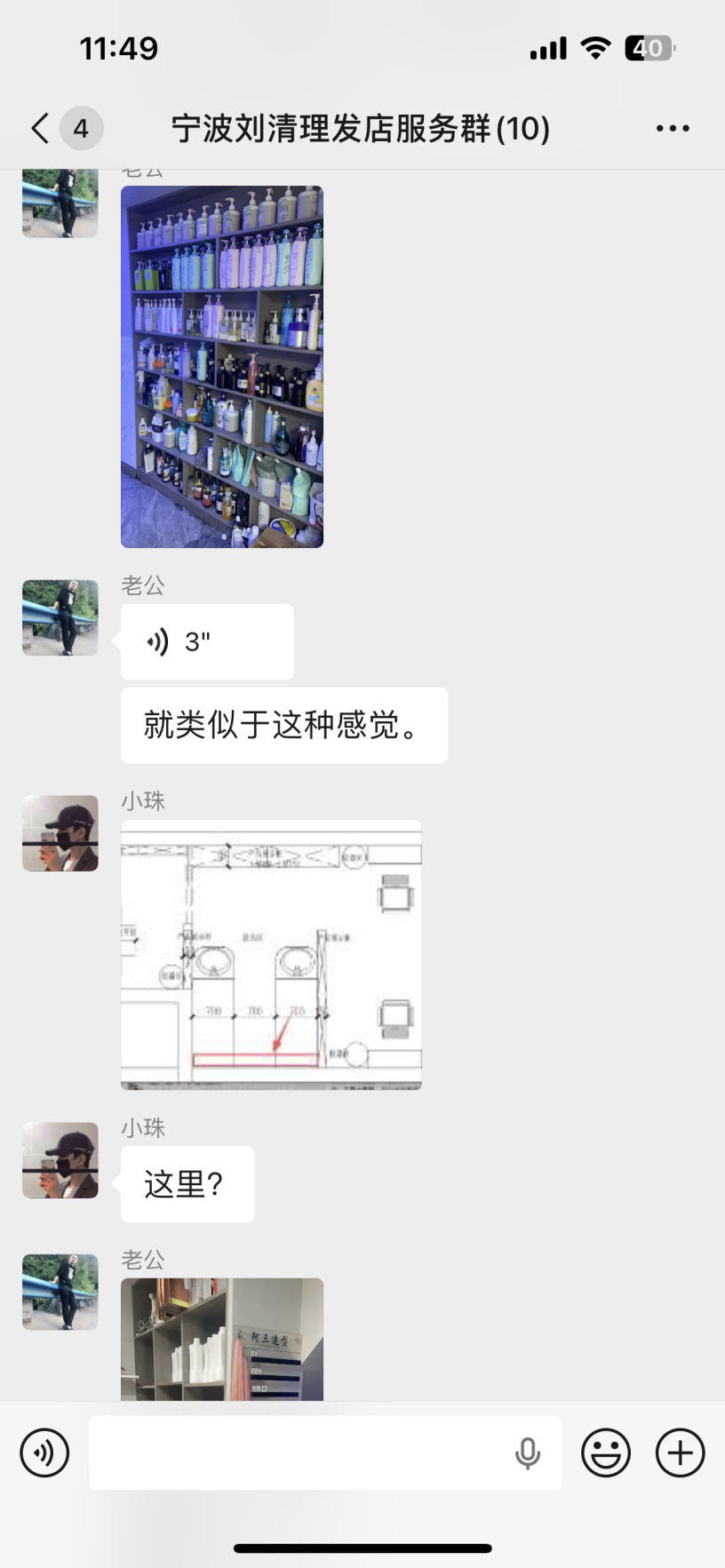Tap the message text field
The width and height of the screenshot is (725, 1568).
298,1453
